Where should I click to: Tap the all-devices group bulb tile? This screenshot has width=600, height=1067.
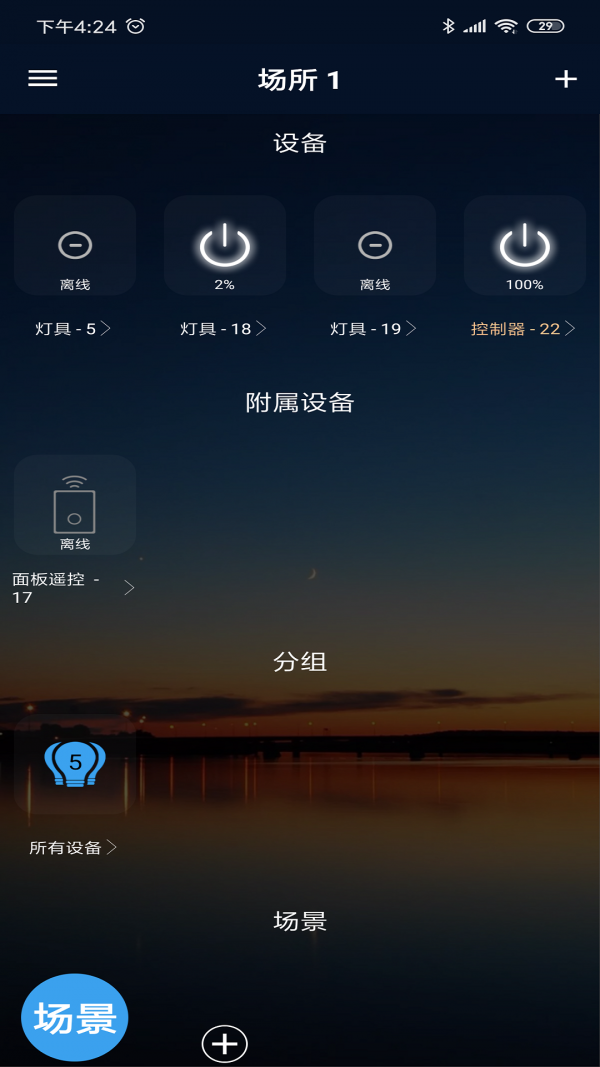click(x=75, y=764)
